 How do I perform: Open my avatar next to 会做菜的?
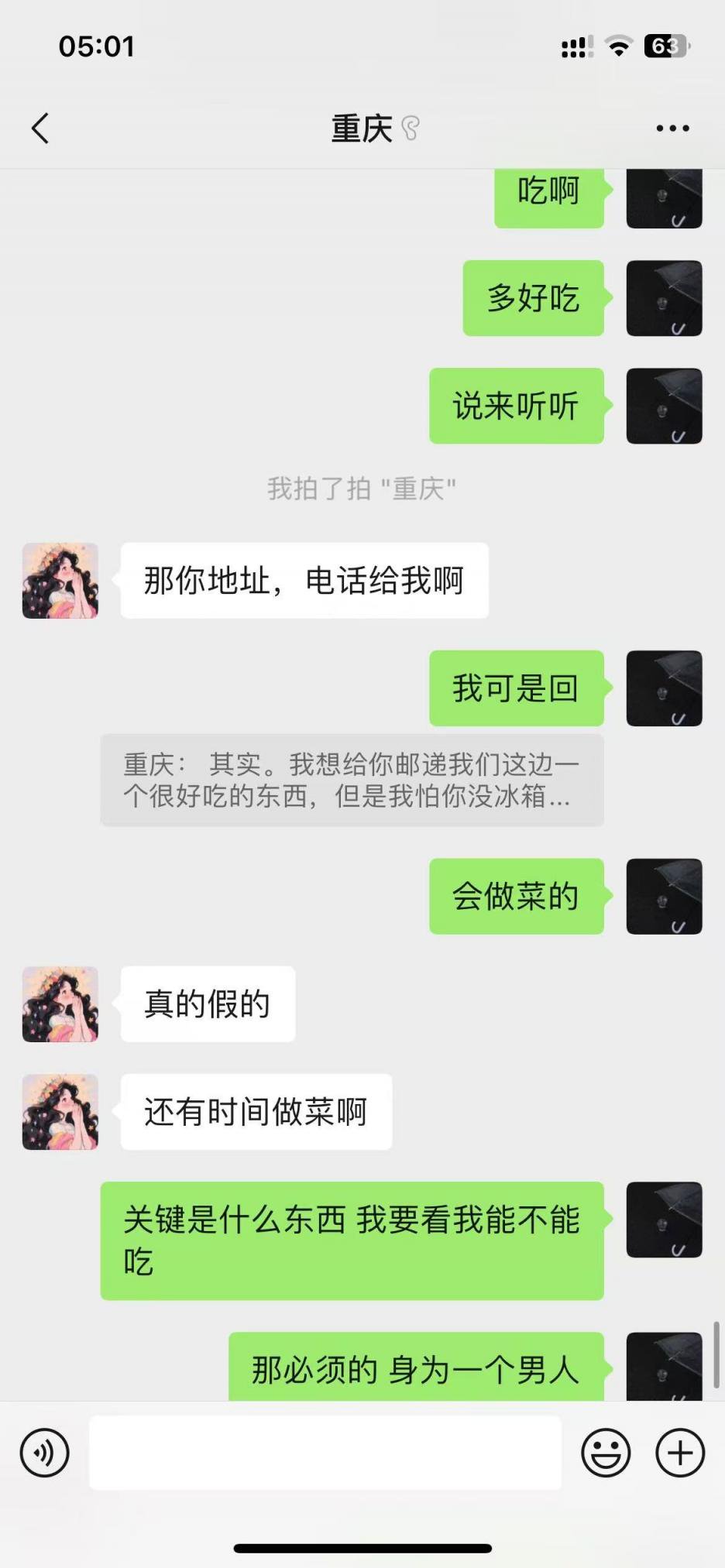(x=664, y=896)
